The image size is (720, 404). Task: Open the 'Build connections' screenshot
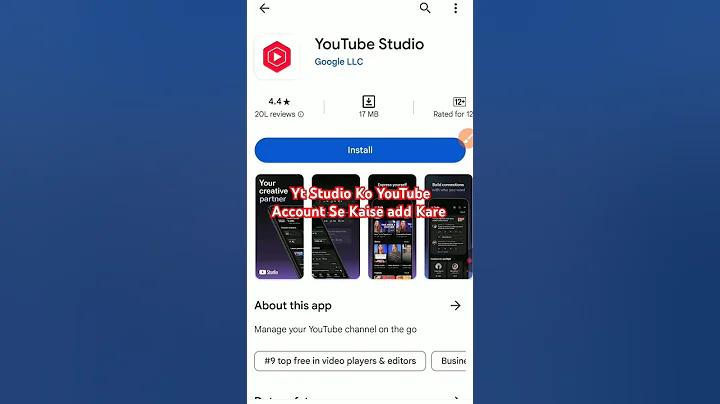(448, 226)
